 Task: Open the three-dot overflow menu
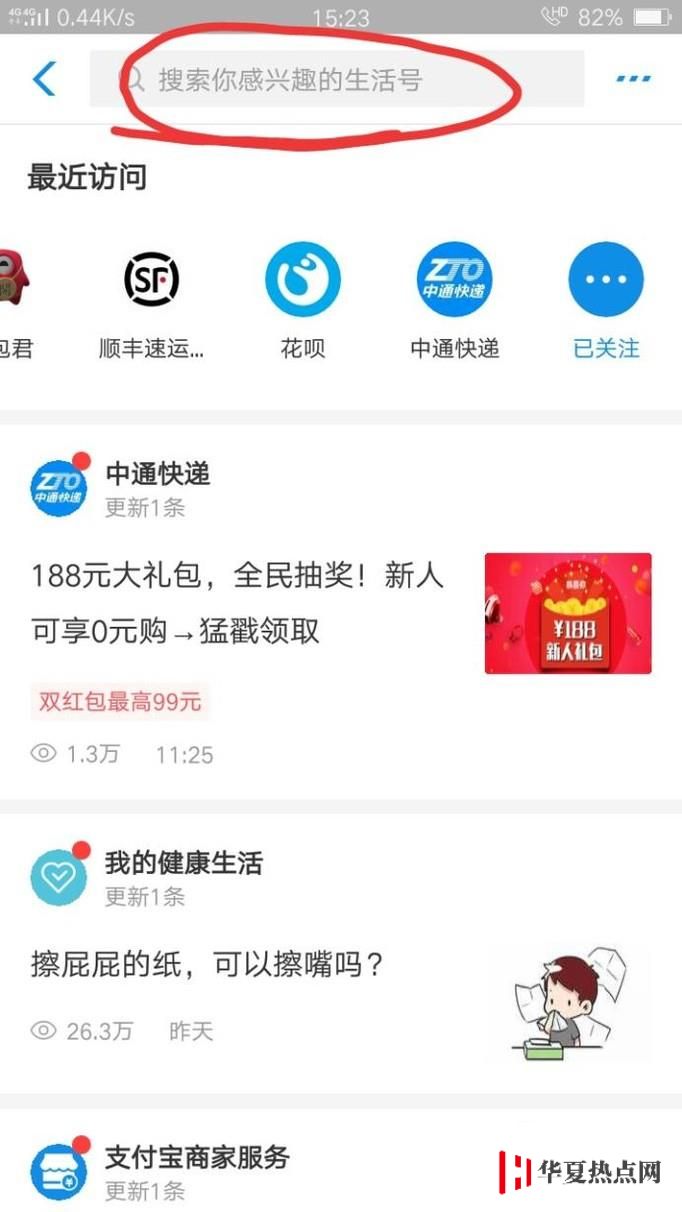pos(633,79)
